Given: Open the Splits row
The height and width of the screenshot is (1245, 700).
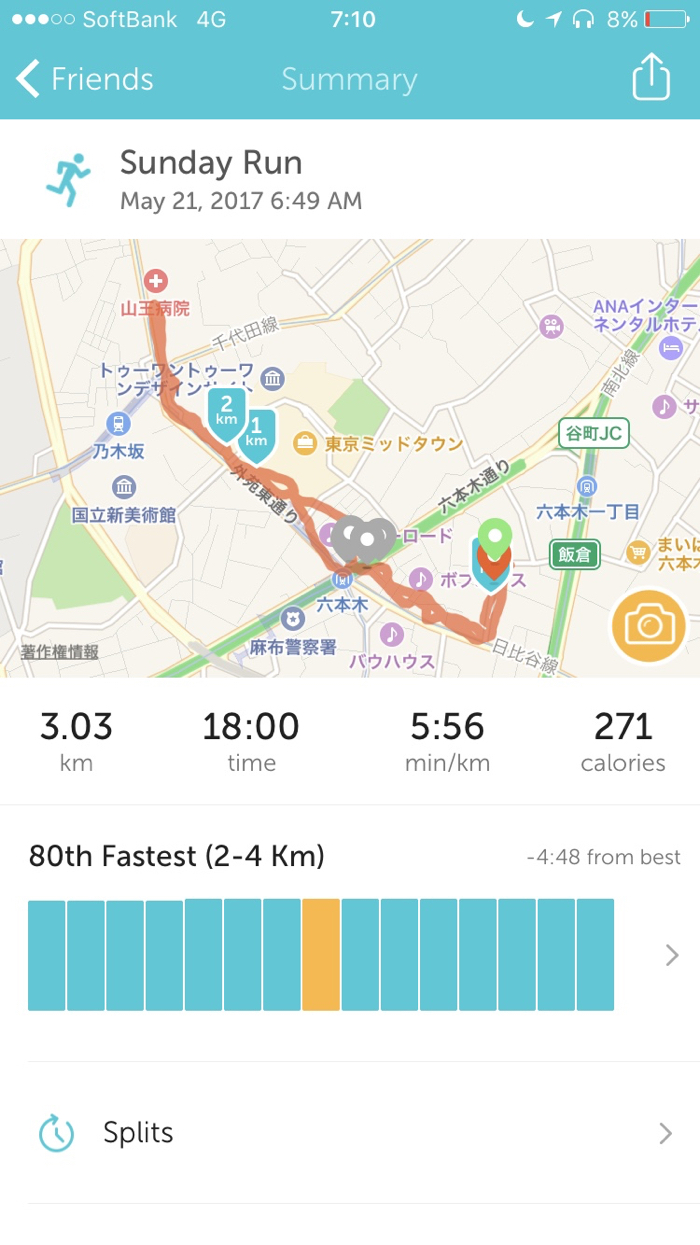Looking at the screenshot, I should tap(350, 1133).
